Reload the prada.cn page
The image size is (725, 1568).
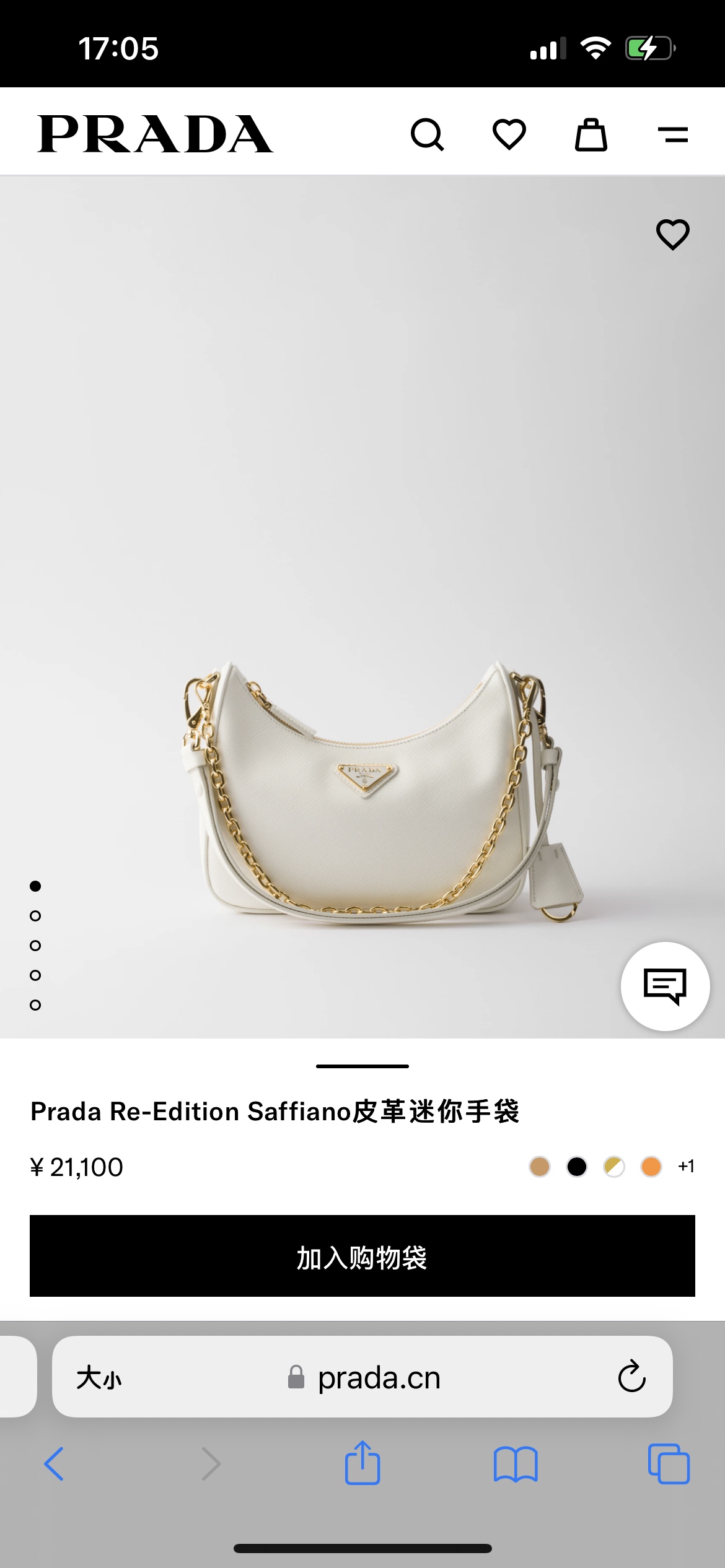pyautogui.click(x=631, y=1377)
